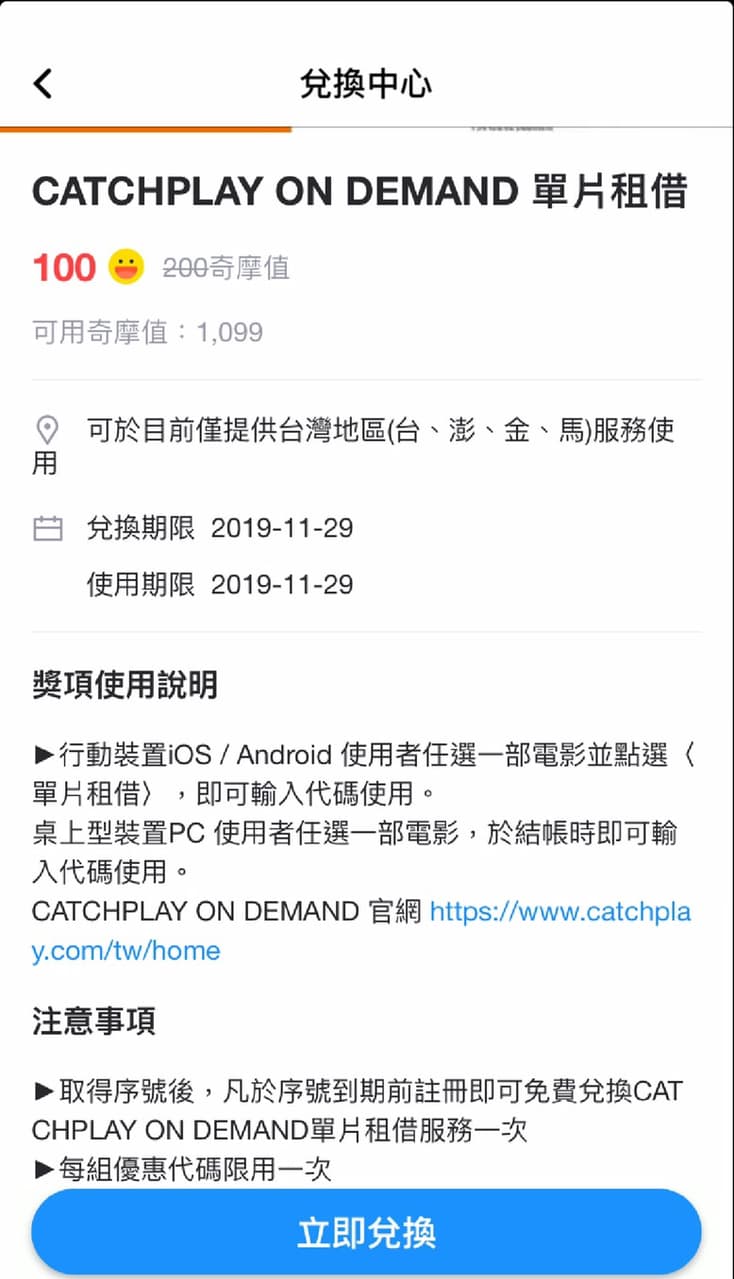Viewport: 734px width, 1279px height.
Task: Tap the back arrow icon
Action: tap(41, 83)
